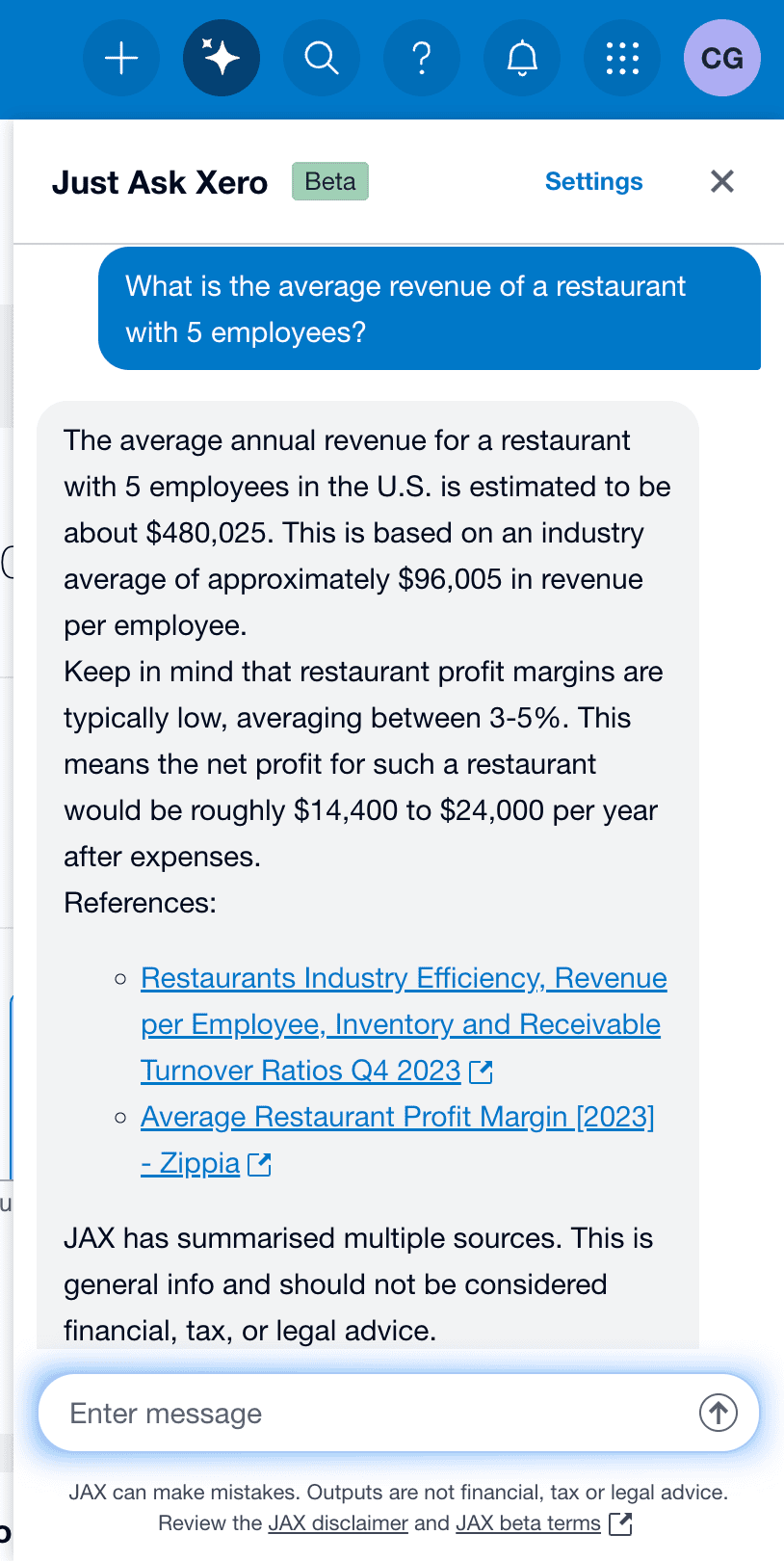Open the JAX beta terms link
Image resolution: width=784 pixels, height=1561 pixels.
pyautogui.click(x=528, y=1523)
